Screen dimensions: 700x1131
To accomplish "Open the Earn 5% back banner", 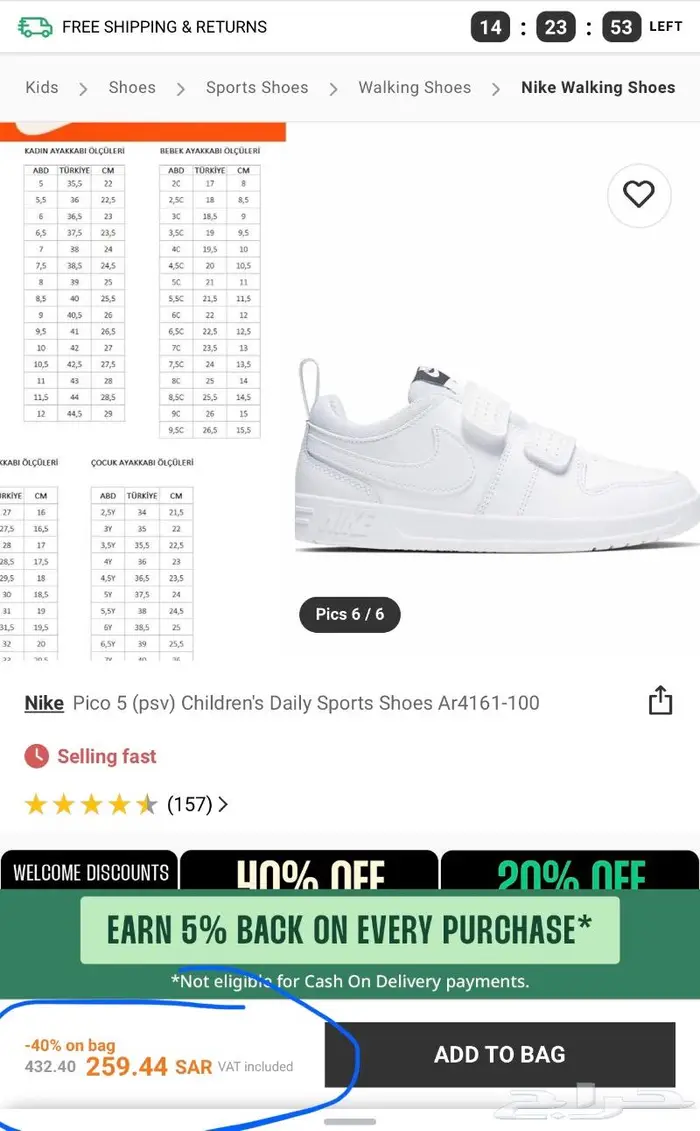I will point(349,930).
